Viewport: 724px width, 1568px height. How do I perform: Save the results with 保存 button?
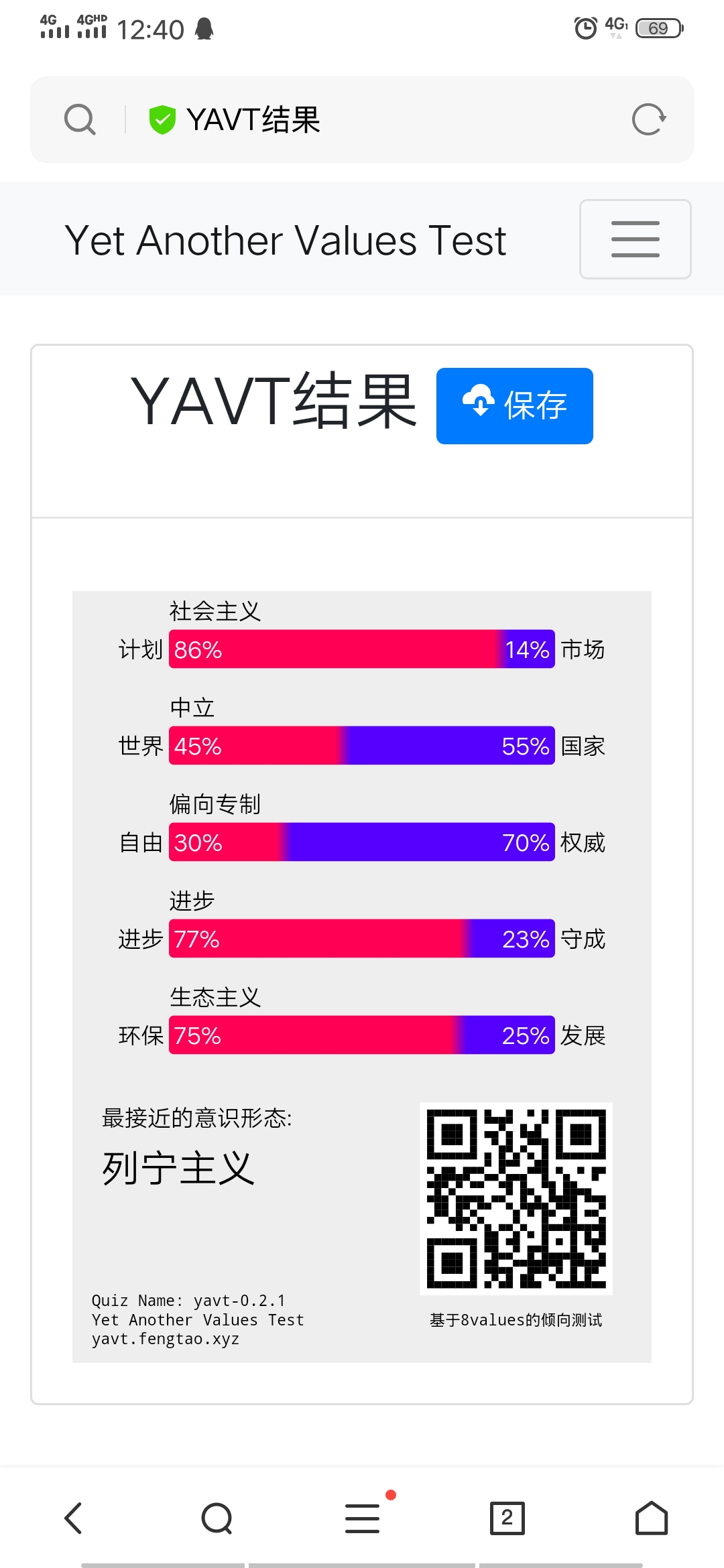pyautogui.click(x=514, y=405)
